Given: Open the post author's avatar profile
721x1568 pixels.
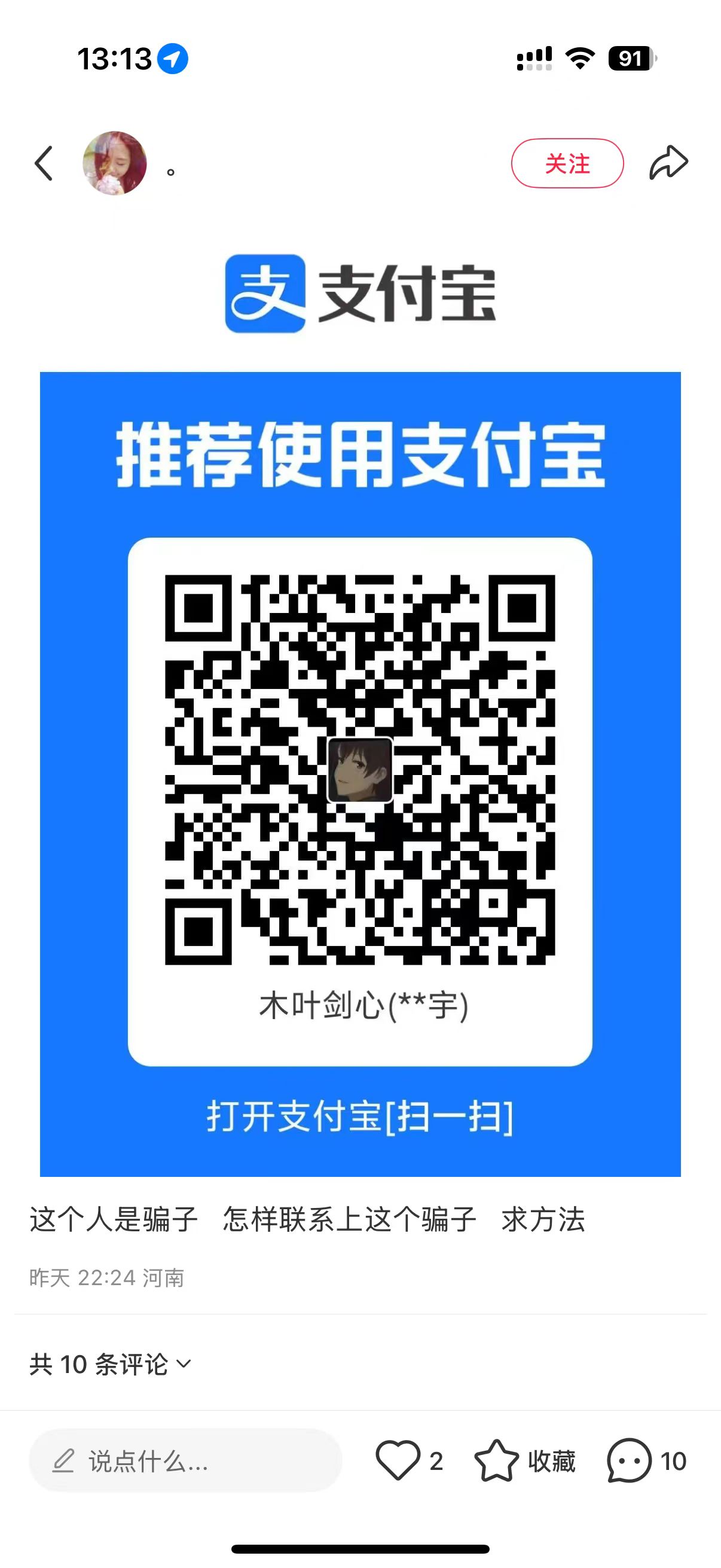Looking at the screenshot, I should pyautogui.click(x=114, y=163).
